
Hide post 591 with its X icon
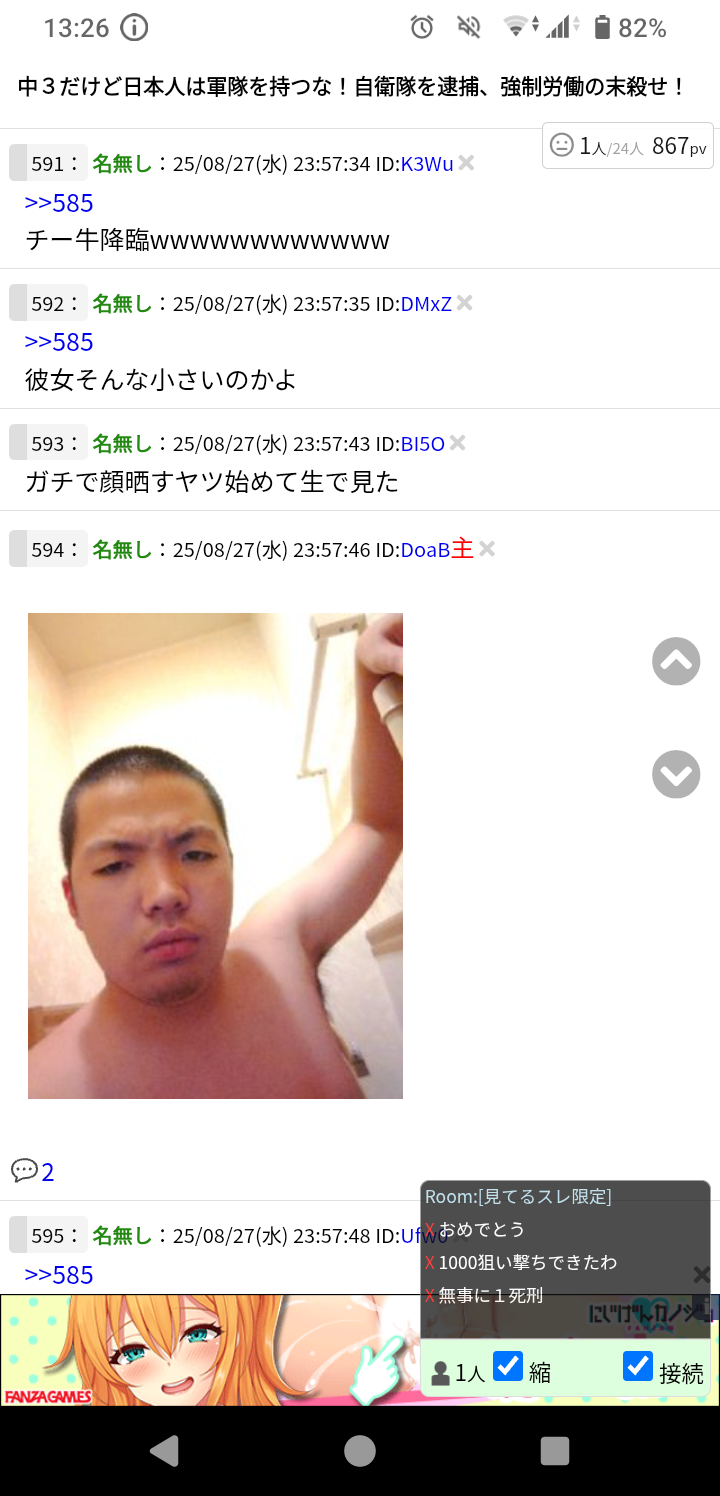coord(466,164)
